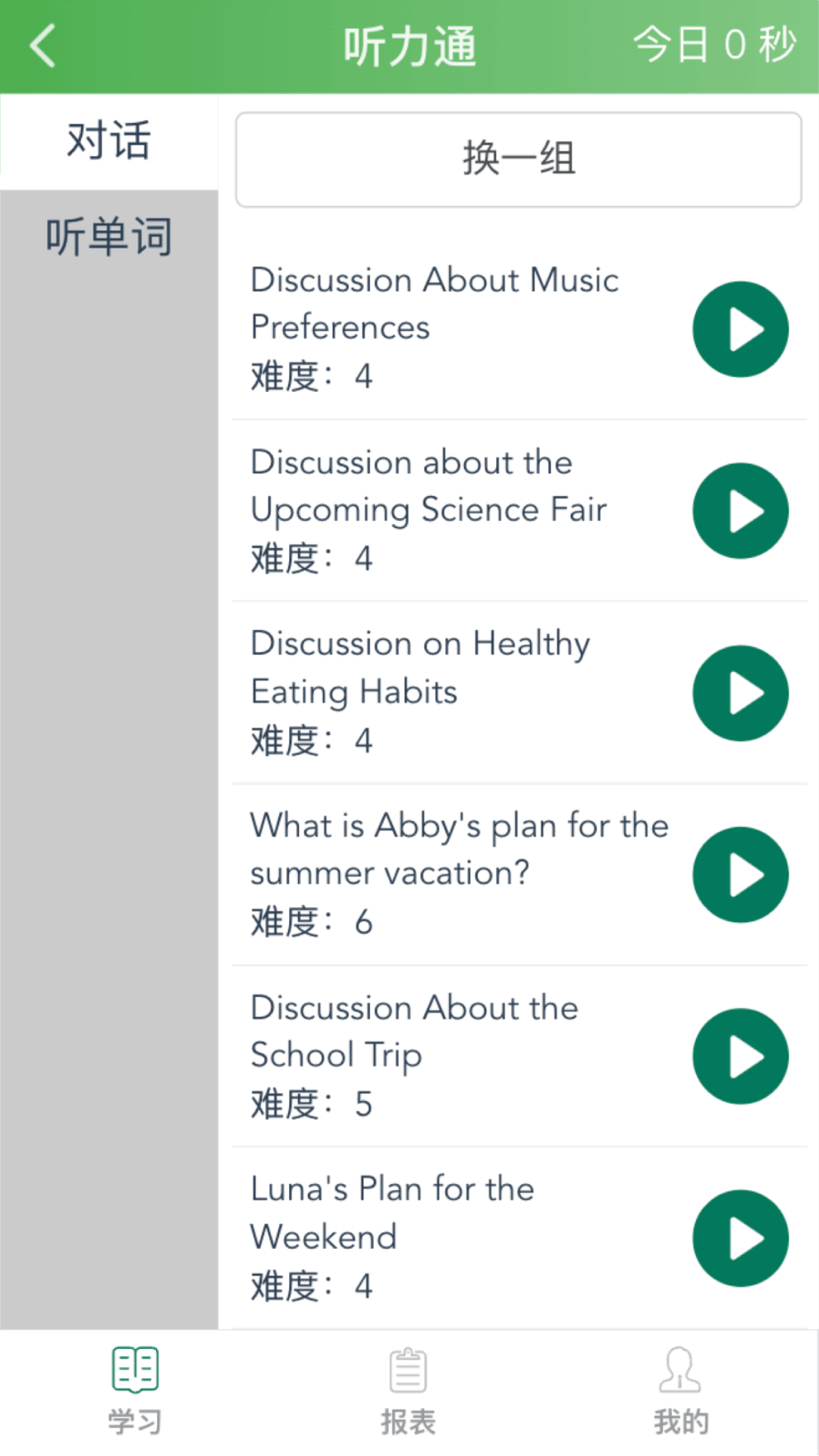Select the 对话 category
Image resolution: width=819 pixels, height=1456 pixels.
point(108,141)
